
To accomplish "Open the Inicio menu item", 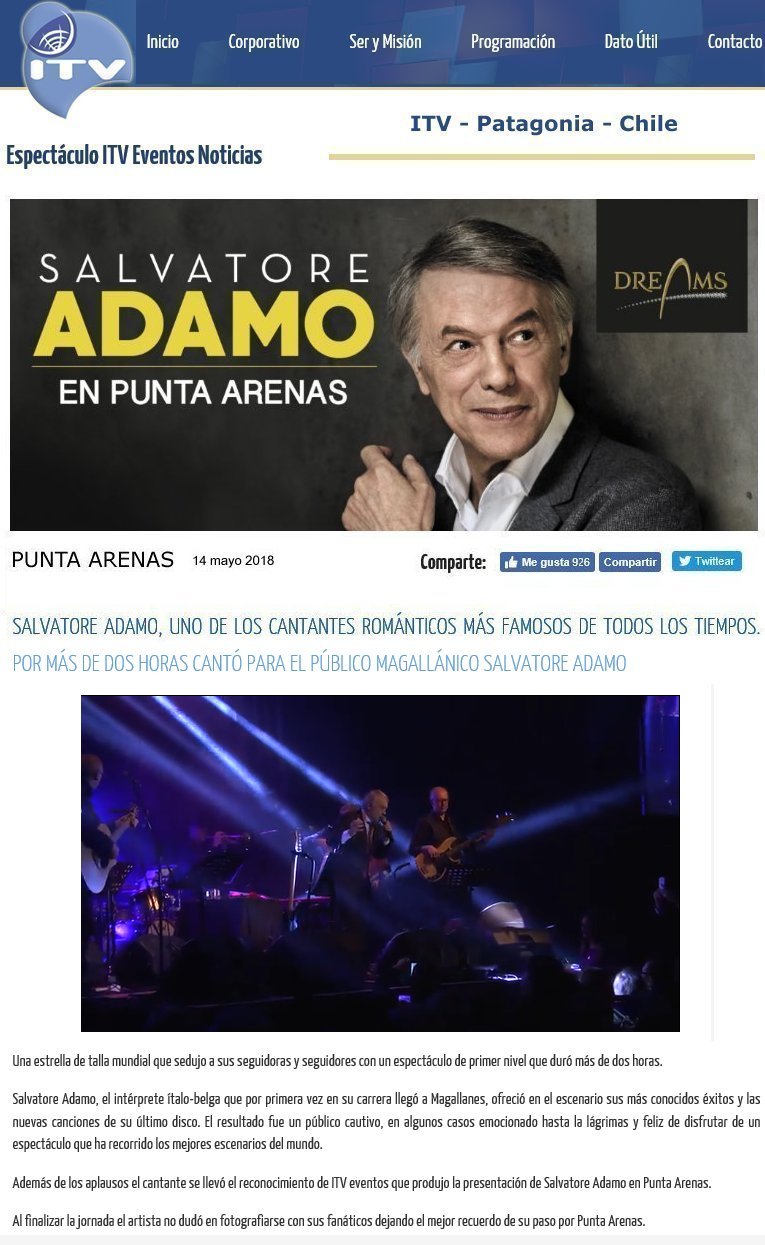I will pyautogui.click(x=162, y=42).
